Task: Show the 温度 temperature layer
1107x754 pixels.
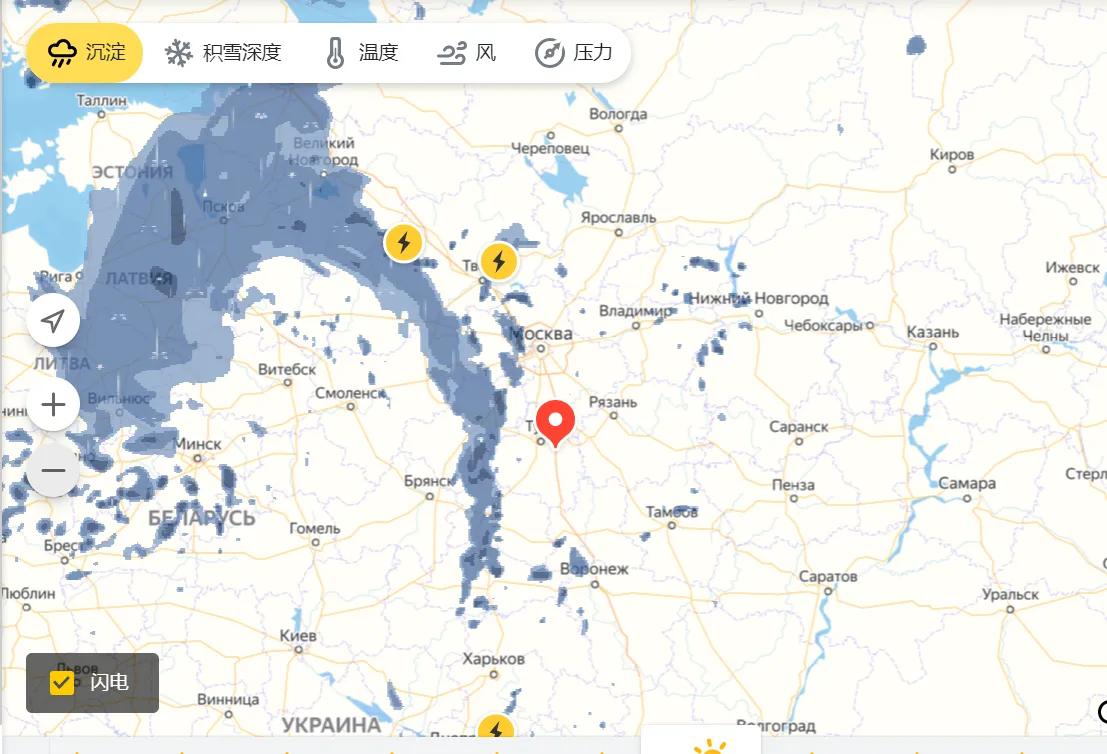Action: (362, 53)
